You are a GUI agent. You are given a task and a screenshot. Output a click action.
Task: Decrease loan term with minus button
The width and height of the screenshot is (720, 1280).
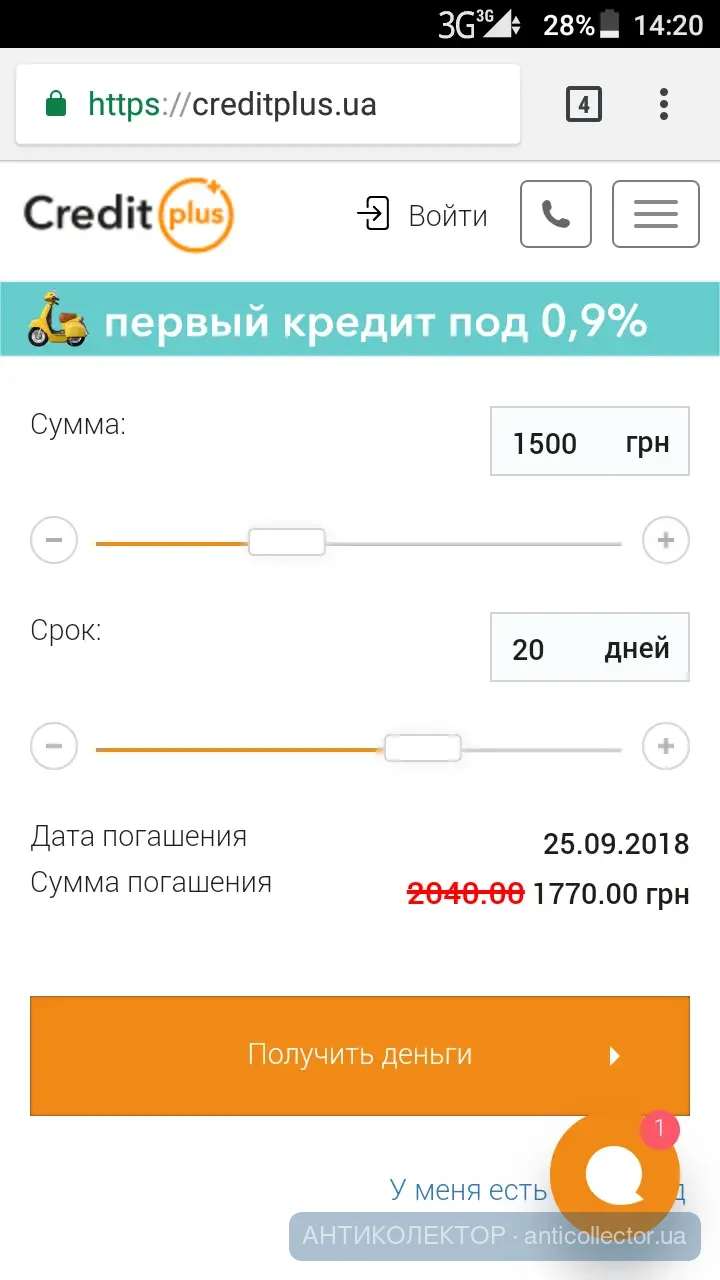point(54,746)
